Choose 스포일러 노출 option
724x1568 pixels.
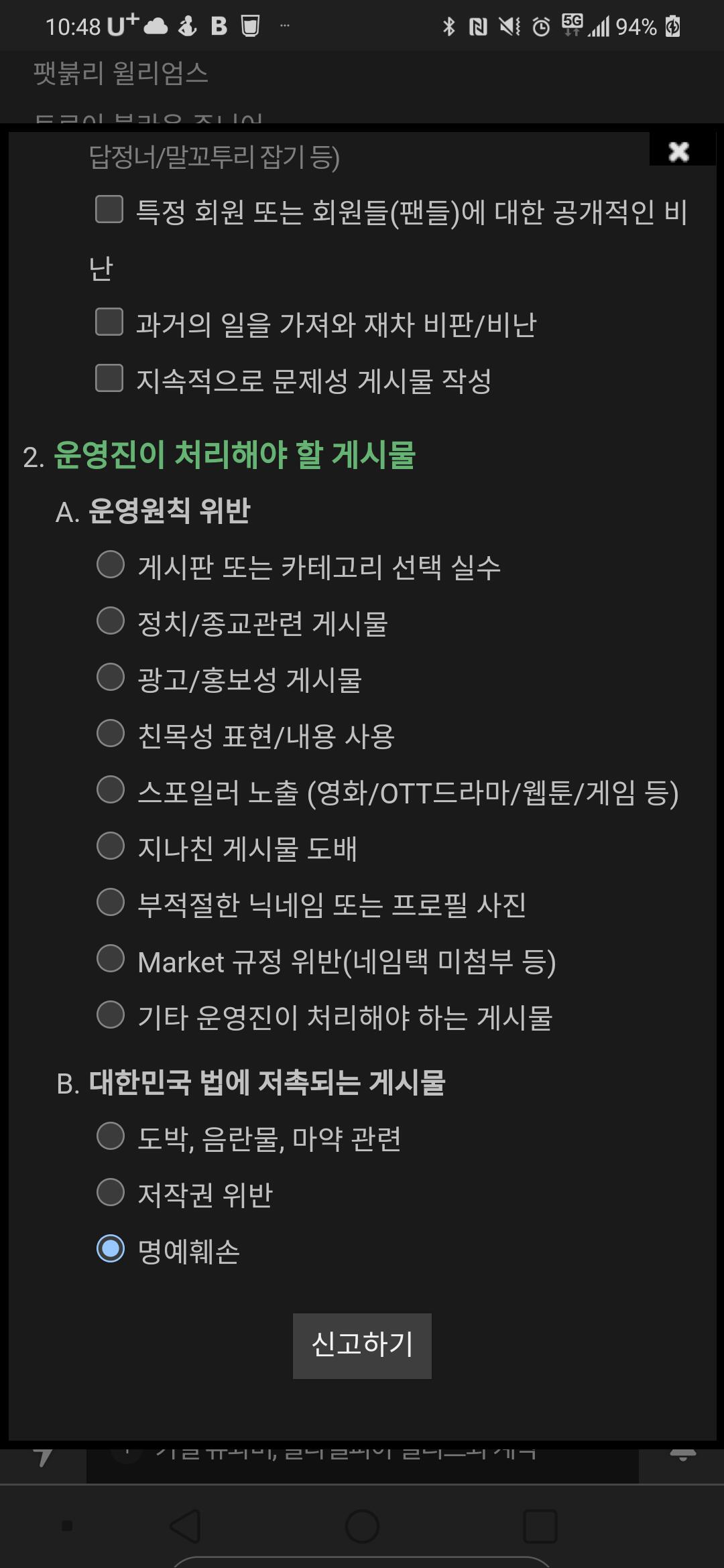[111, 789]
